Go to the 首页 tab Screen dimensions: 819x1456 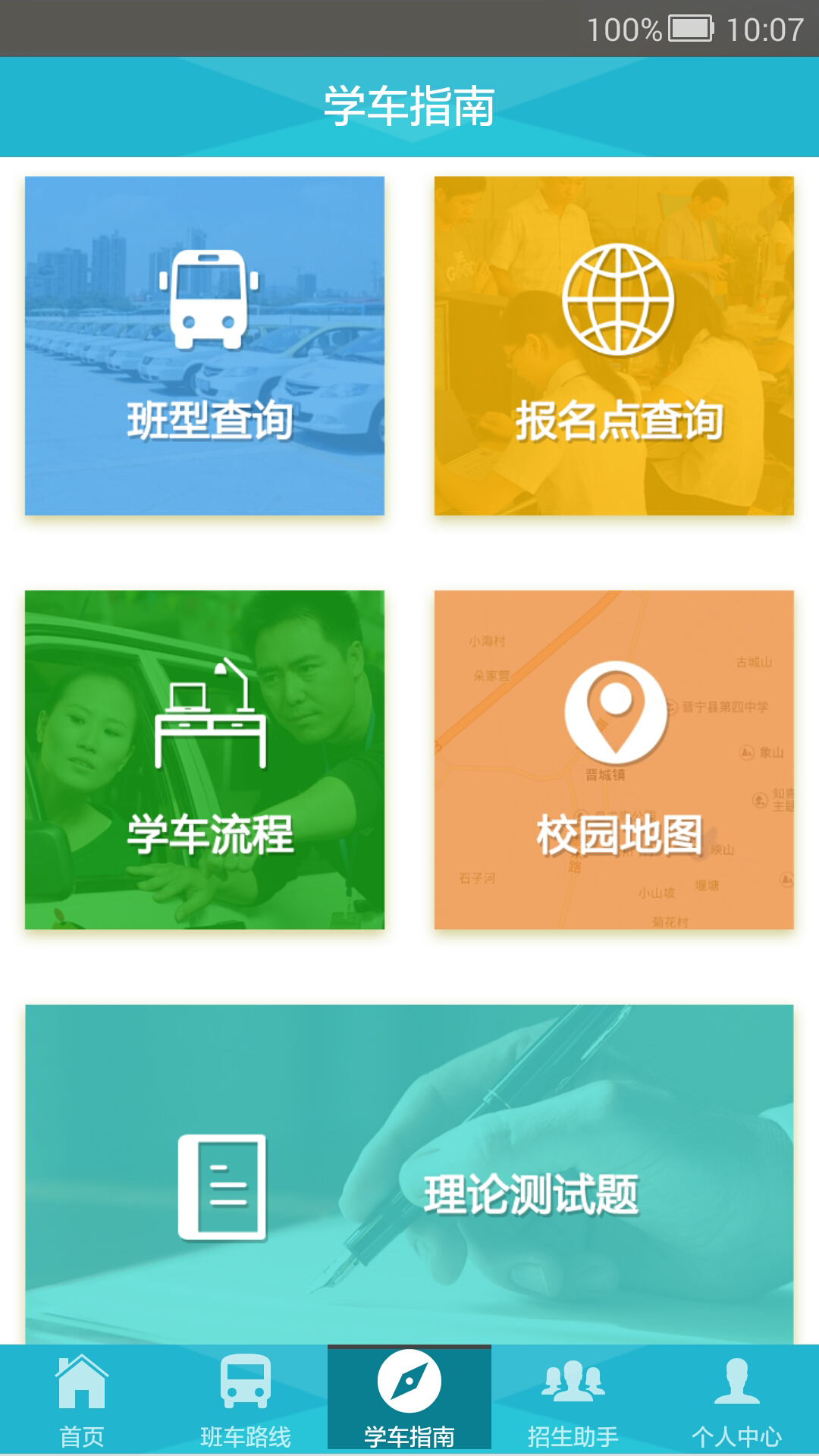click(x=82, y=1400)
